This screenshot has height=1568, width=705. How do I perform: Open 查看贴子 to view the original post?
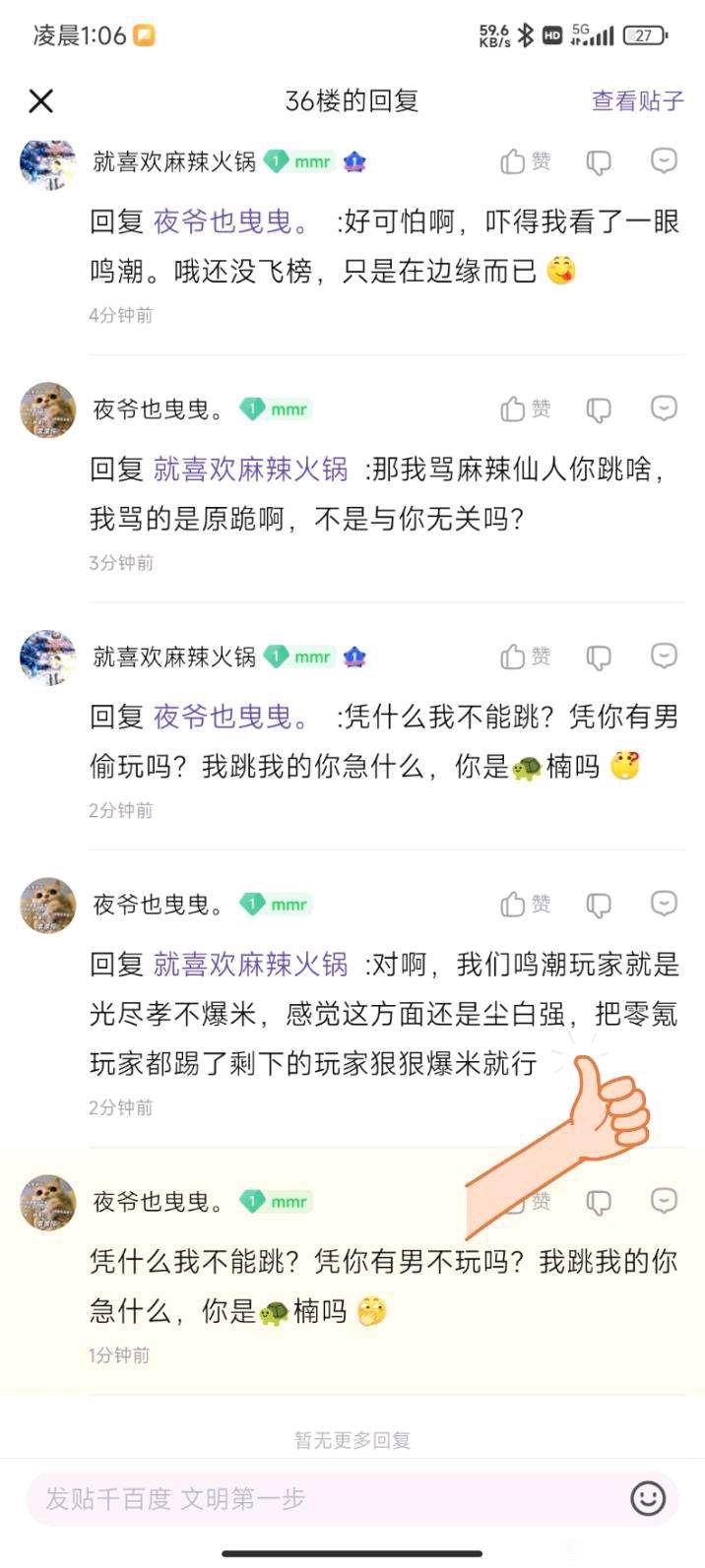coord(637,101)
